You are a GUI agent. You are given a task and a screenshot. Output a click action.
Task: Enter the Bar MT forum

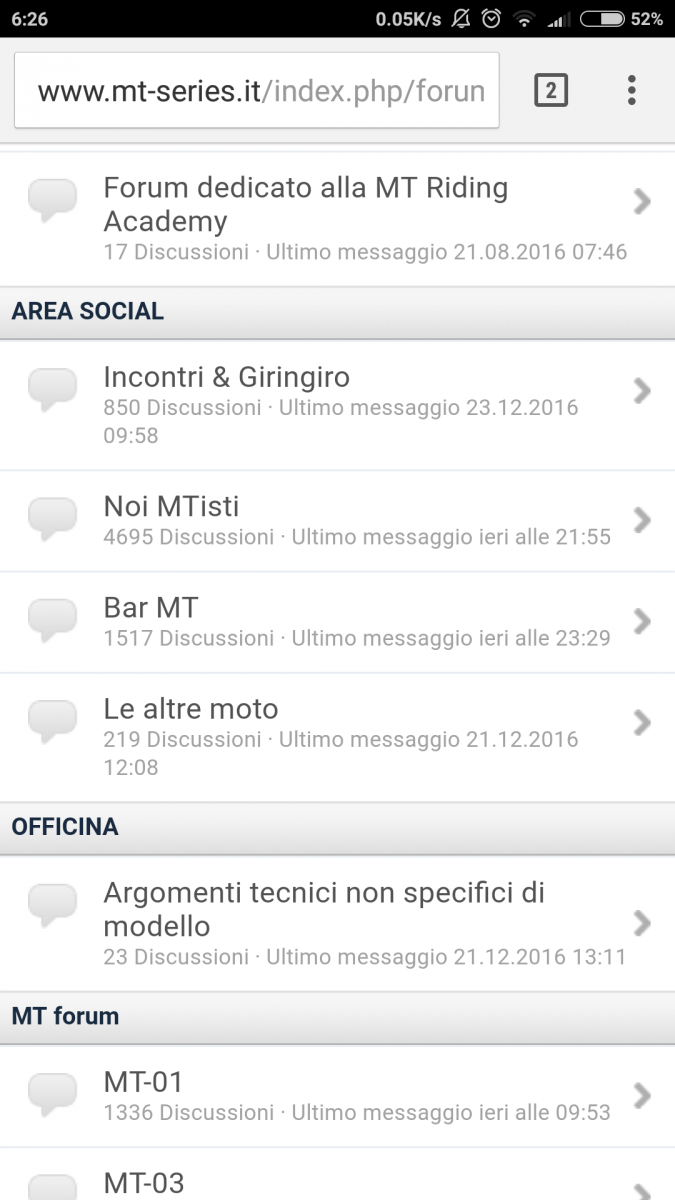(x=337, y=622)
